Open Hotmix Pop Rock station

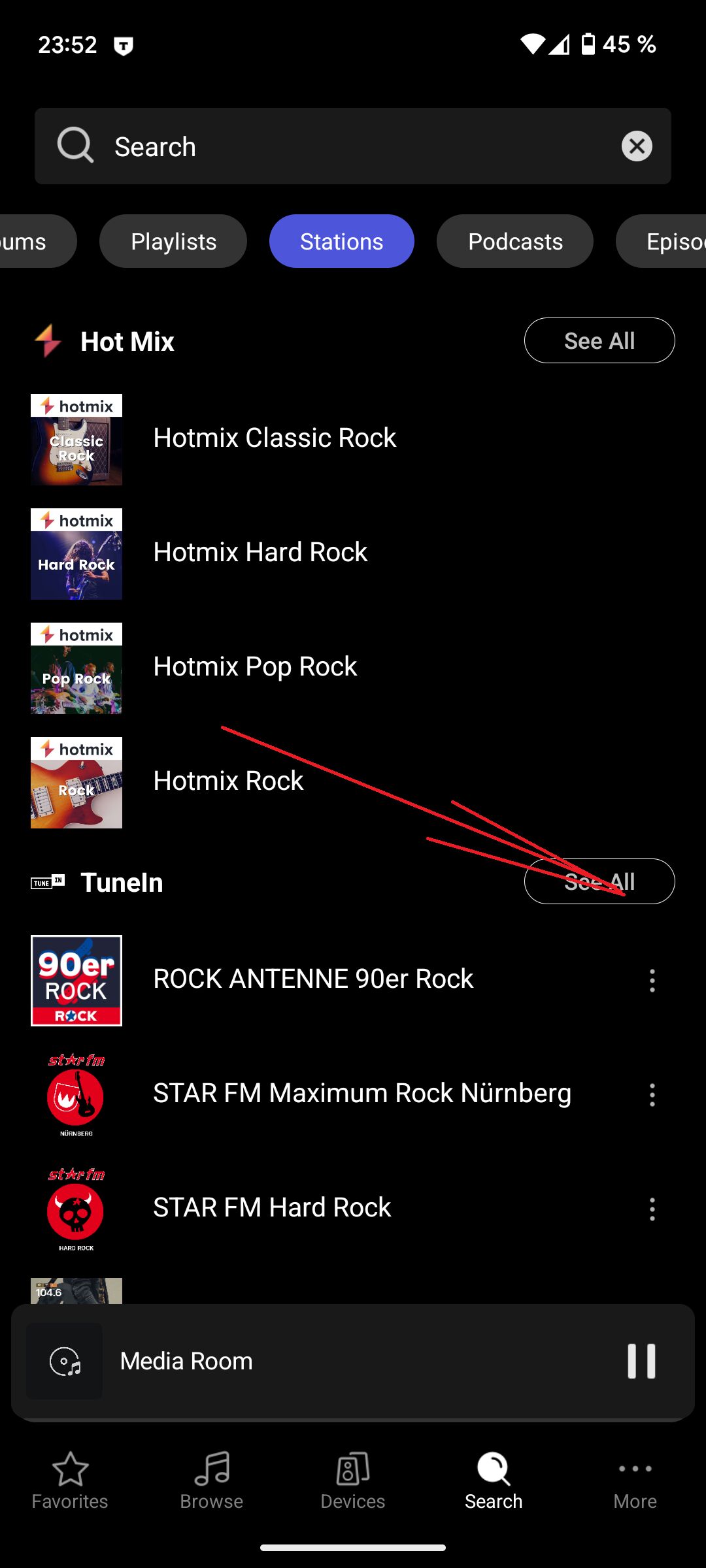[353, 668]
